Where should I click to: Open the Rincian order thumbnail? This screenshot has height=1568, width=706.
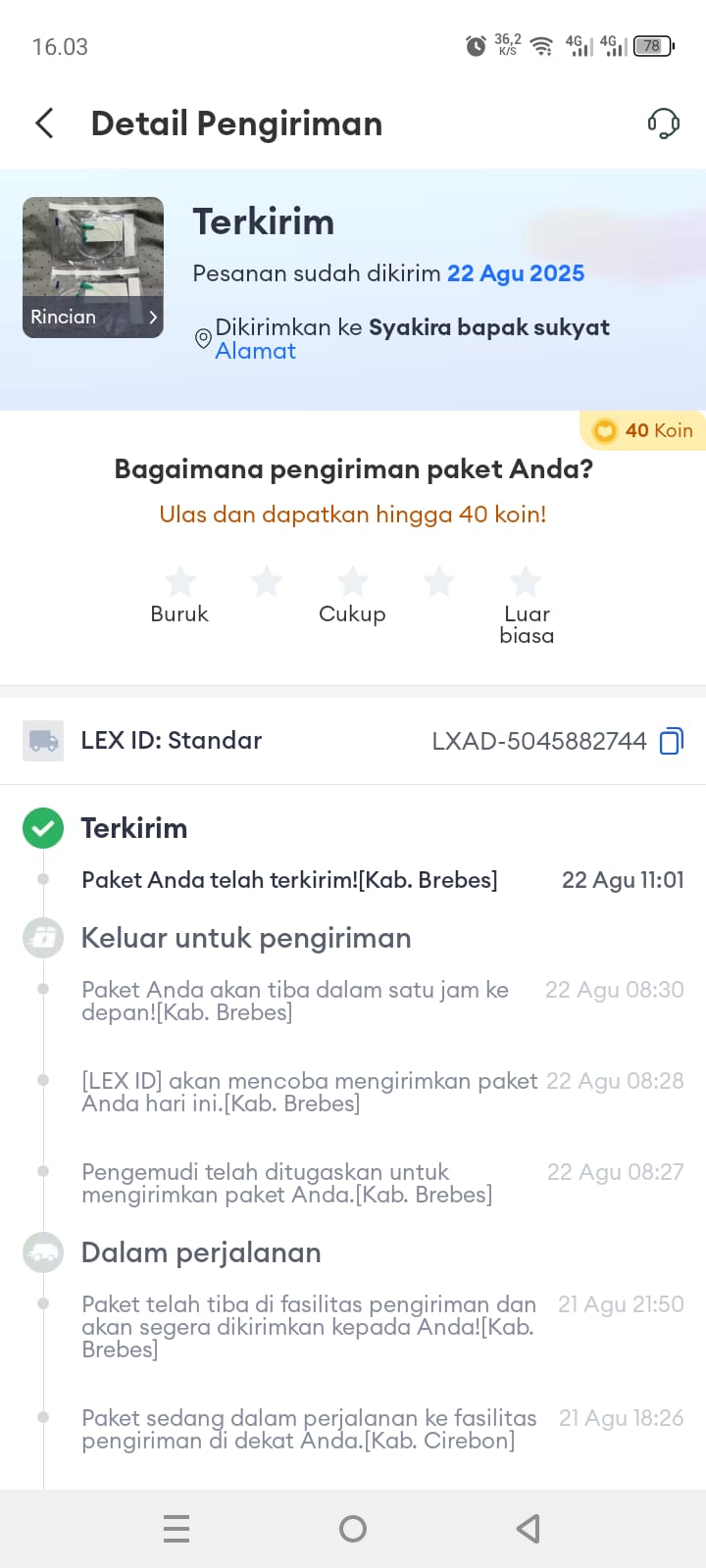click(x=93, y=268)
